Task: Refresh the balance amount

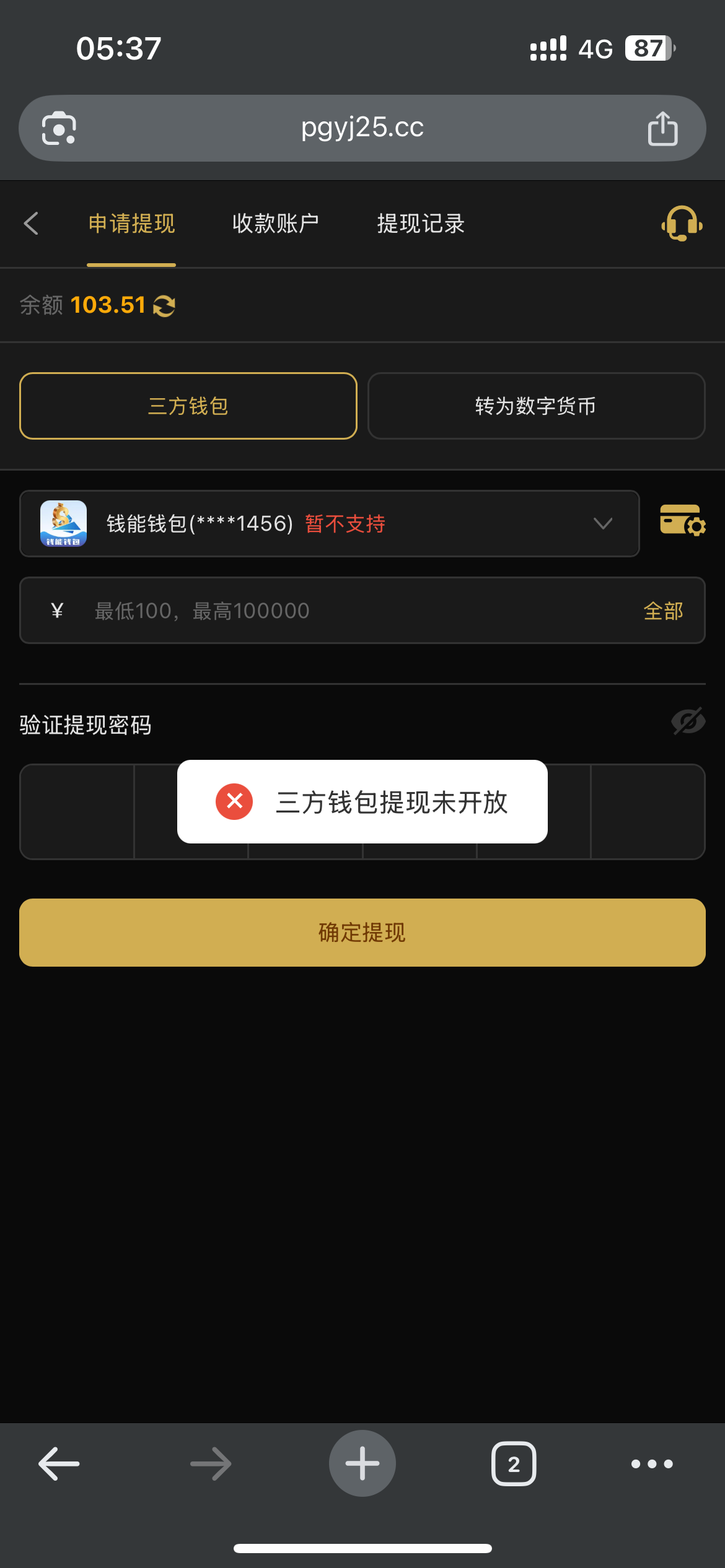Action: pos(164,306)
